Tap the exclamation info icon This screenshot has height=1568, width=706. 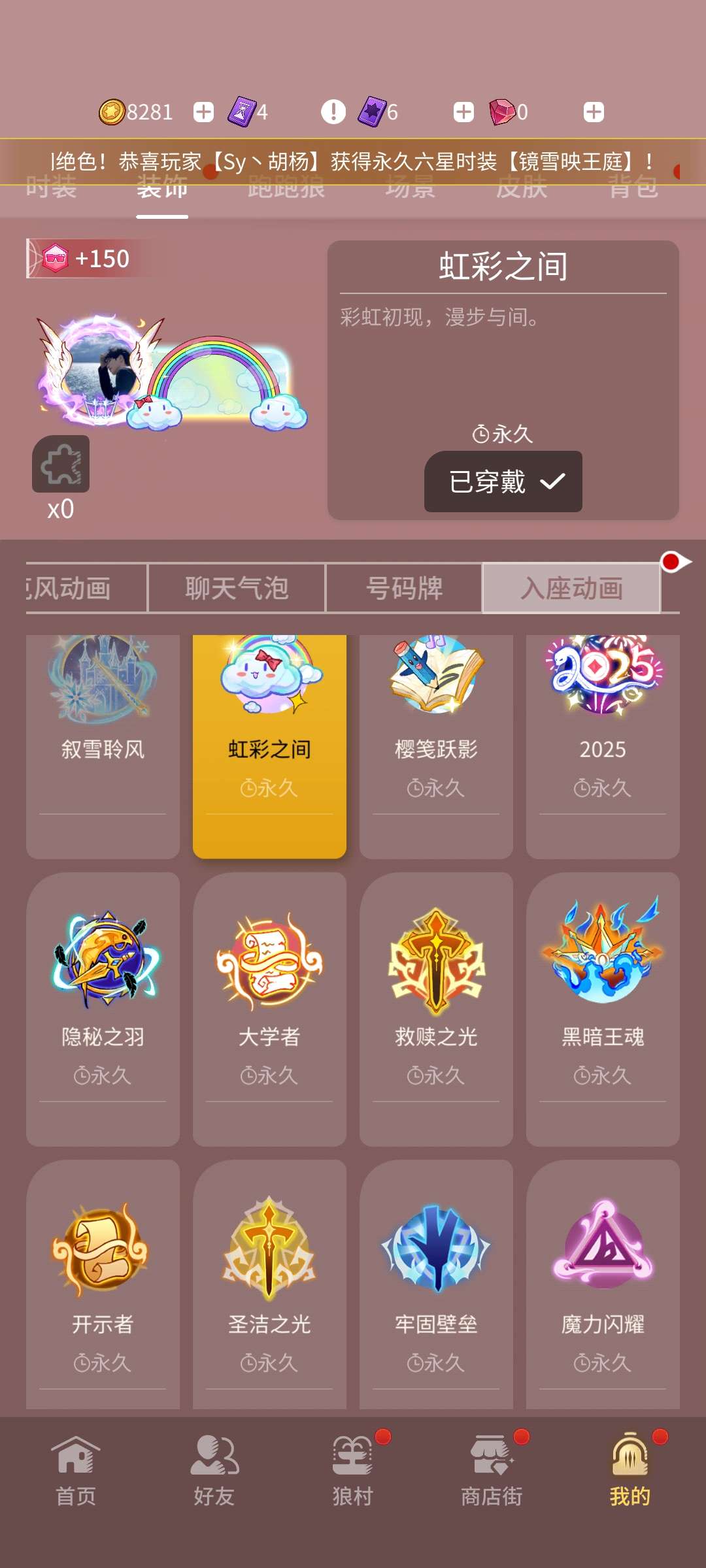[333, 112]
